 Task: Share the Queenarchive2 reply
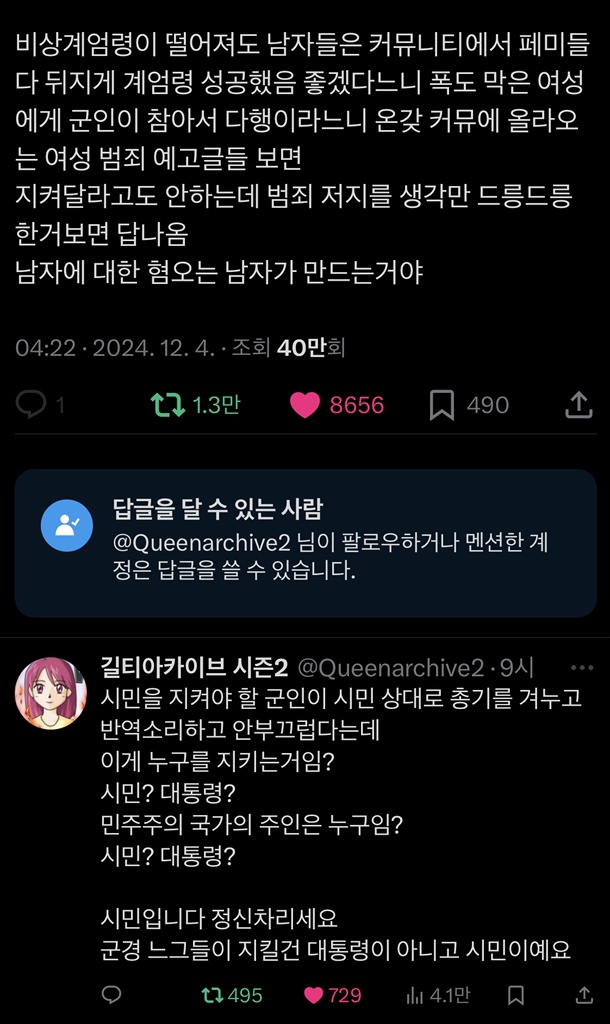[583, 995]
